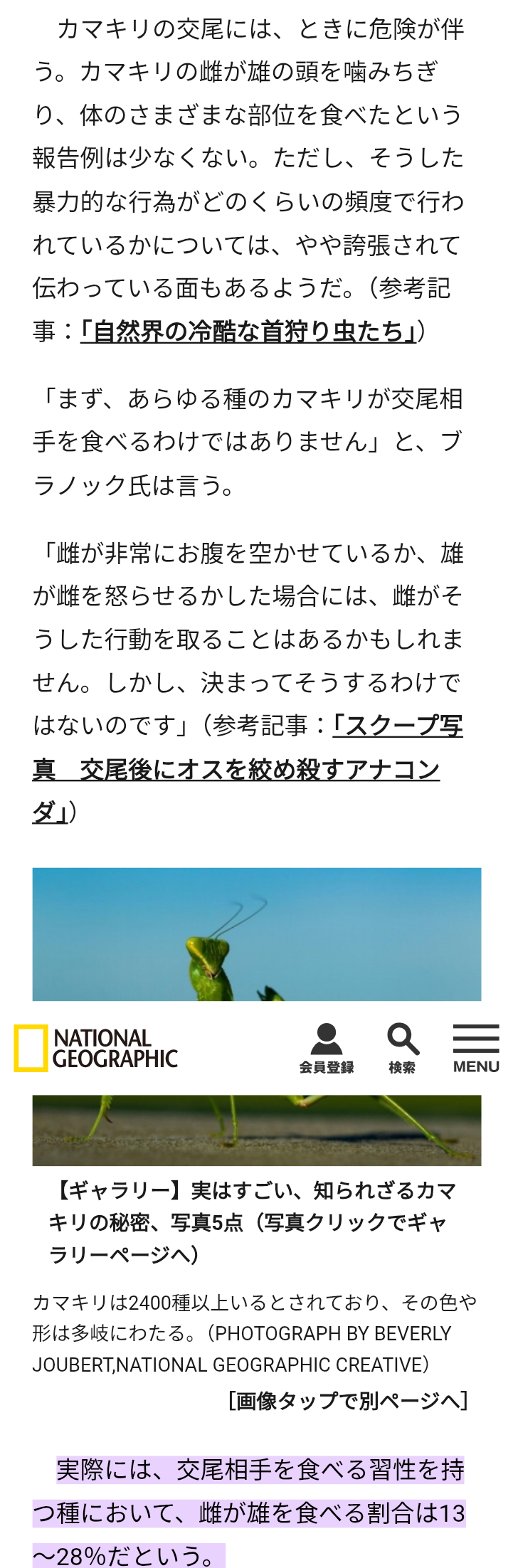Open 会員登録 member registration
This screenshot has height=1568, width=513.
pyautogui.click(x=327, y=1049)
